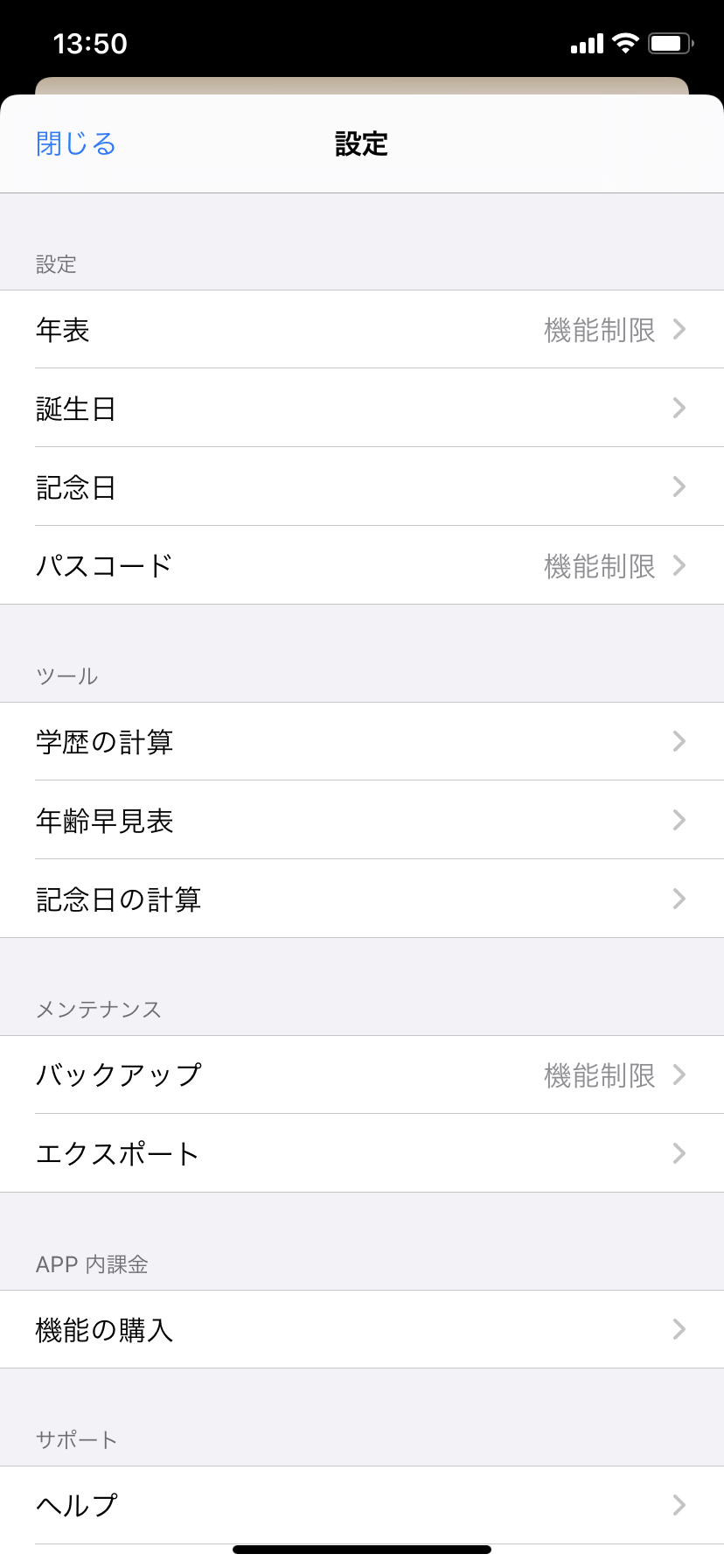
Task: Open 誕生日 settings
Action: pyautogui.click(x=362, y=408)
